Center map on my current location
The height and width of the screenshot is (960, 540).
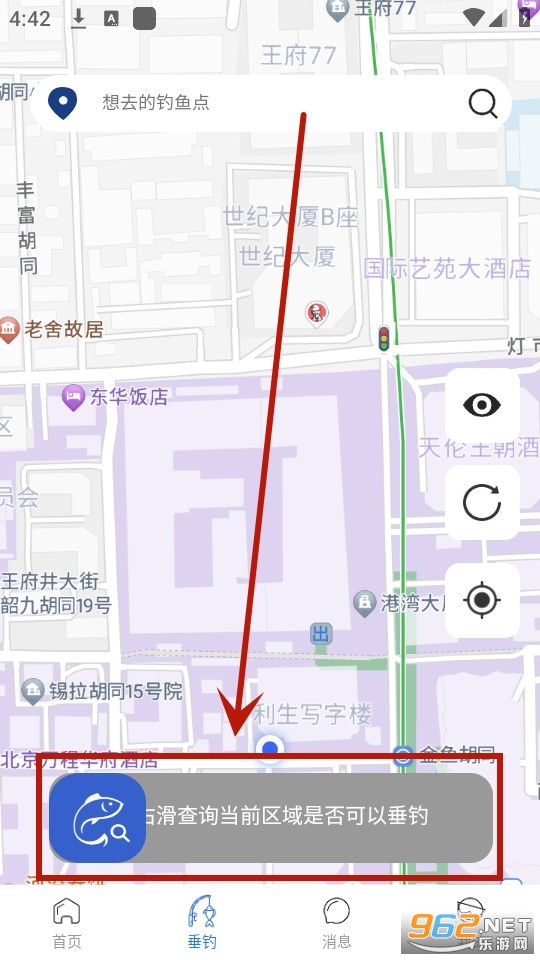tap(482, 600)
